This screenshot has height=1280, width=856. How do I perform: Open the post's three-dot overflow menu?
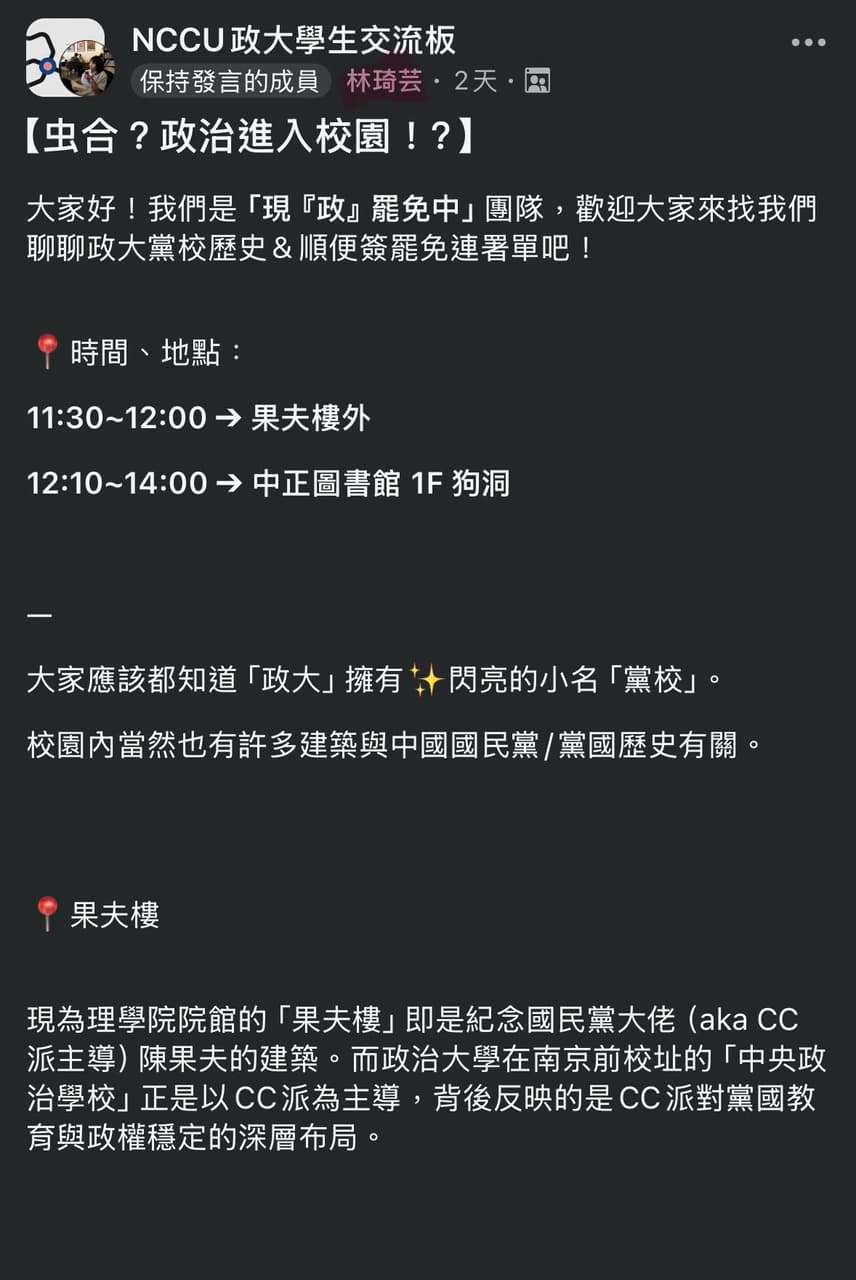click(808, 43)
